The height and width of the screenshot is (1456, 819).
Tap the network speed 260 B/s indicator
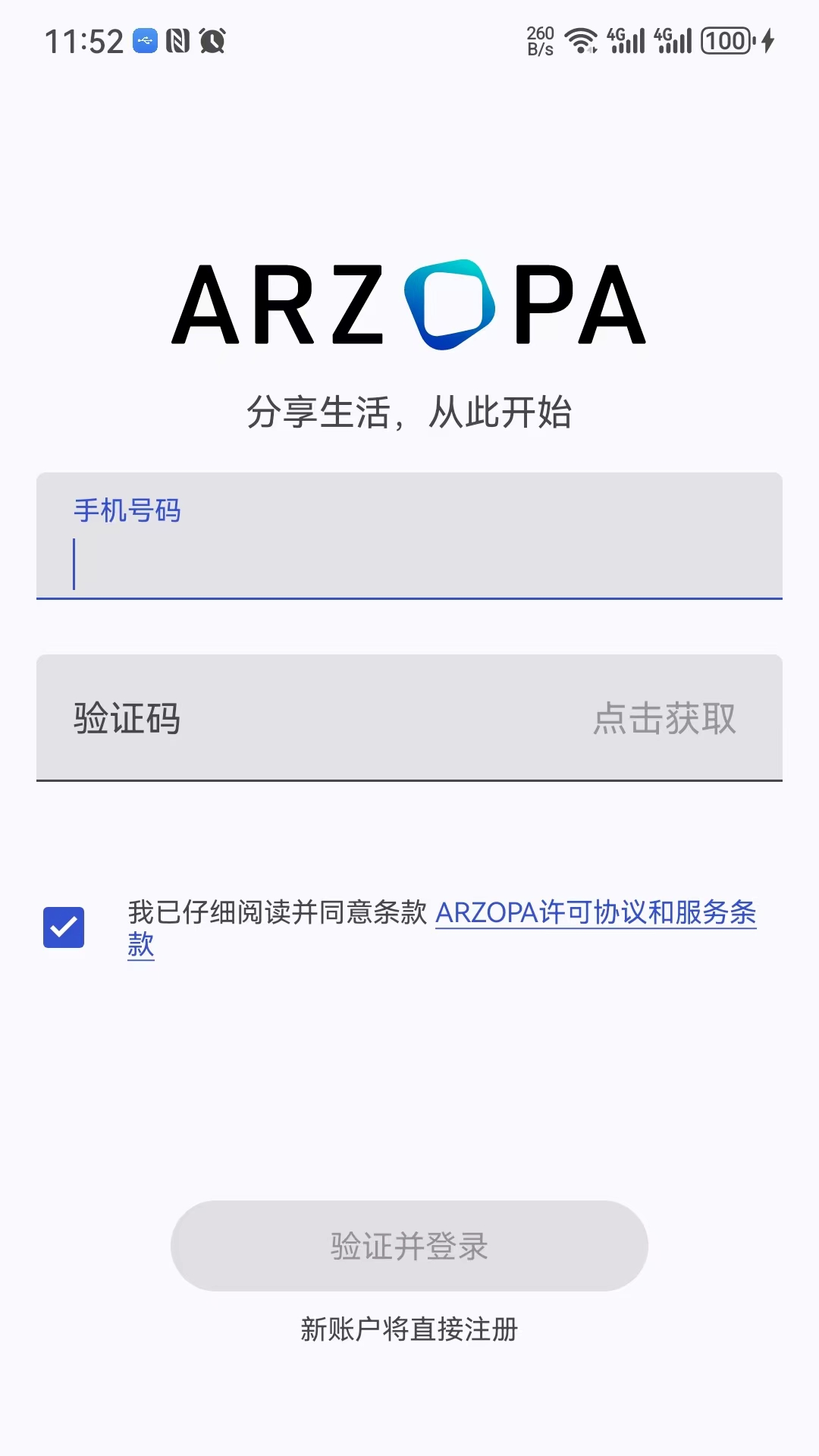[540, 42]
